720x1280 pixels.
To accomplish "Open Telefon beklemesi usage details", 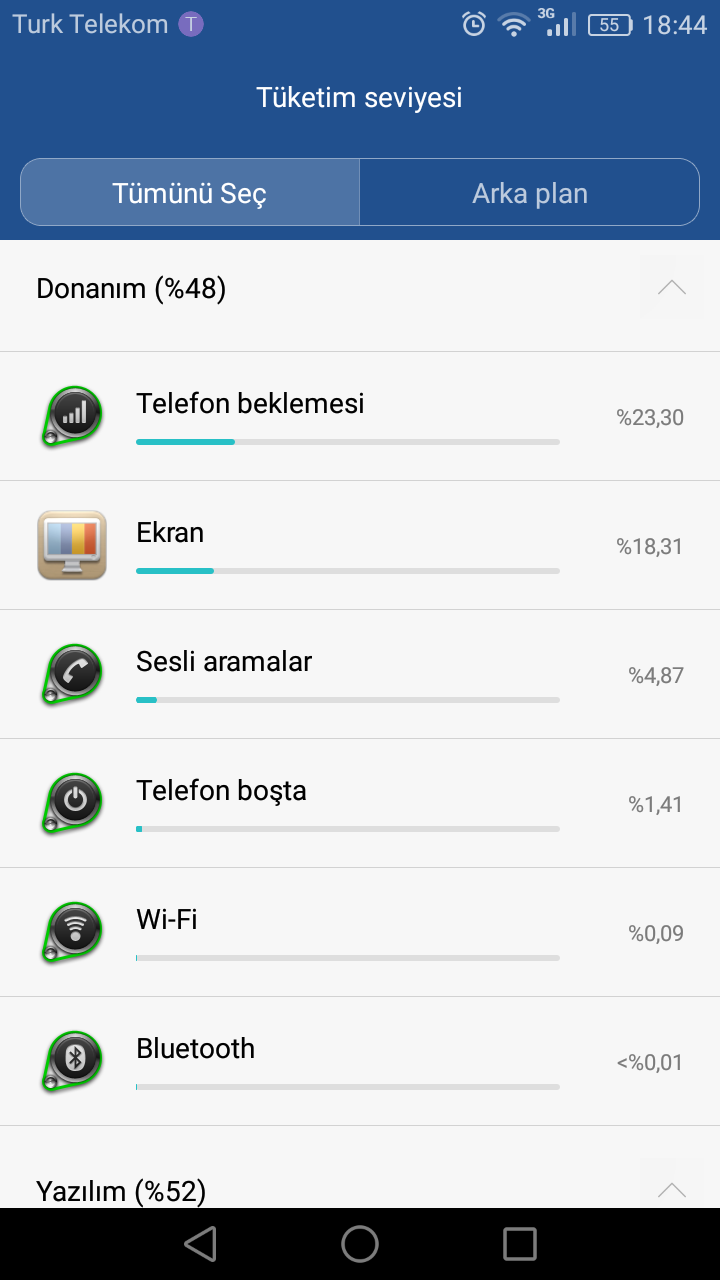I will tap(360, 416).
